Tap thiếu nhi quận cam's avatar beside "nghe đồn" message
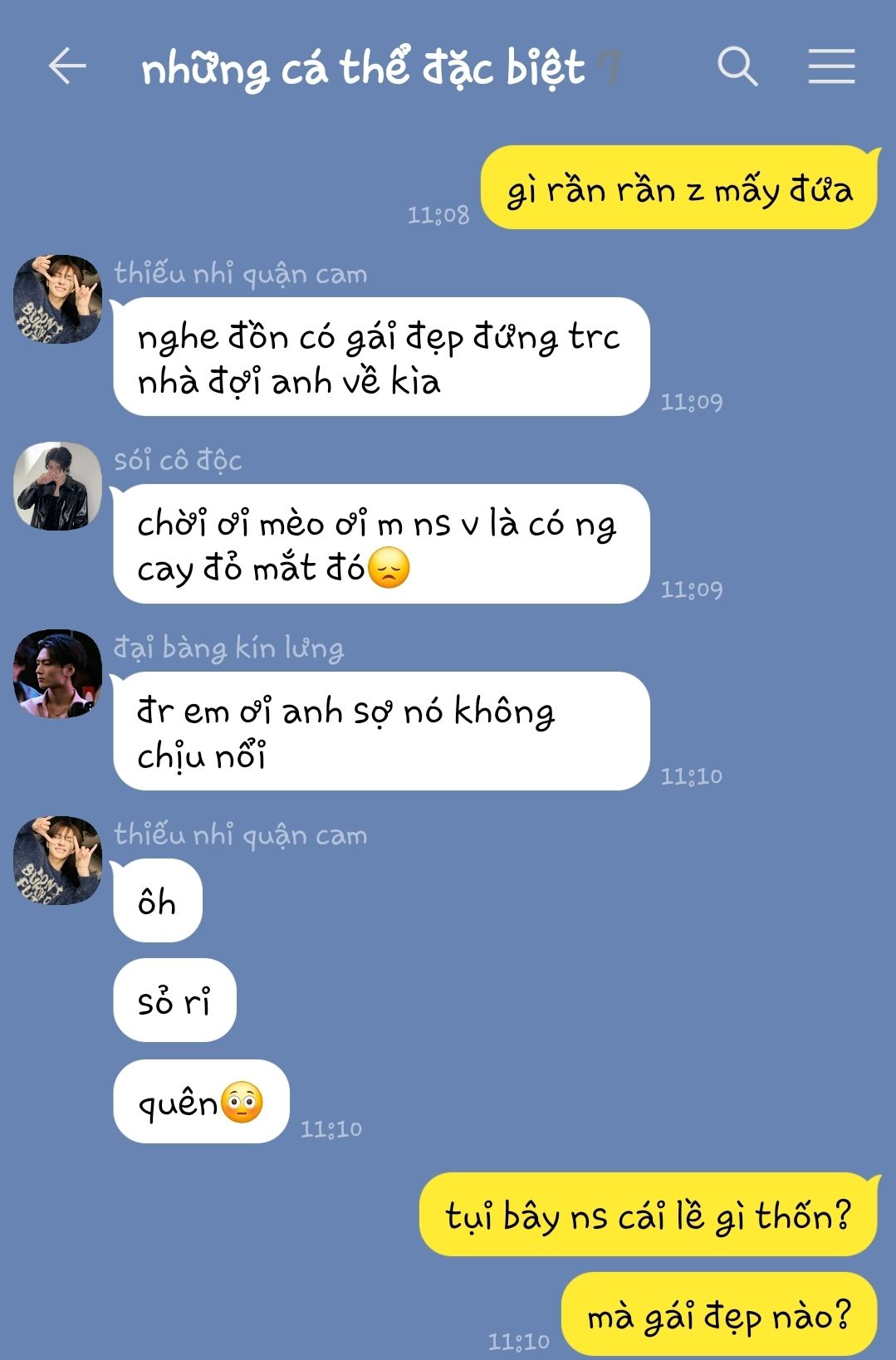This screenshot has width=896, height=1360. [57, 299]
